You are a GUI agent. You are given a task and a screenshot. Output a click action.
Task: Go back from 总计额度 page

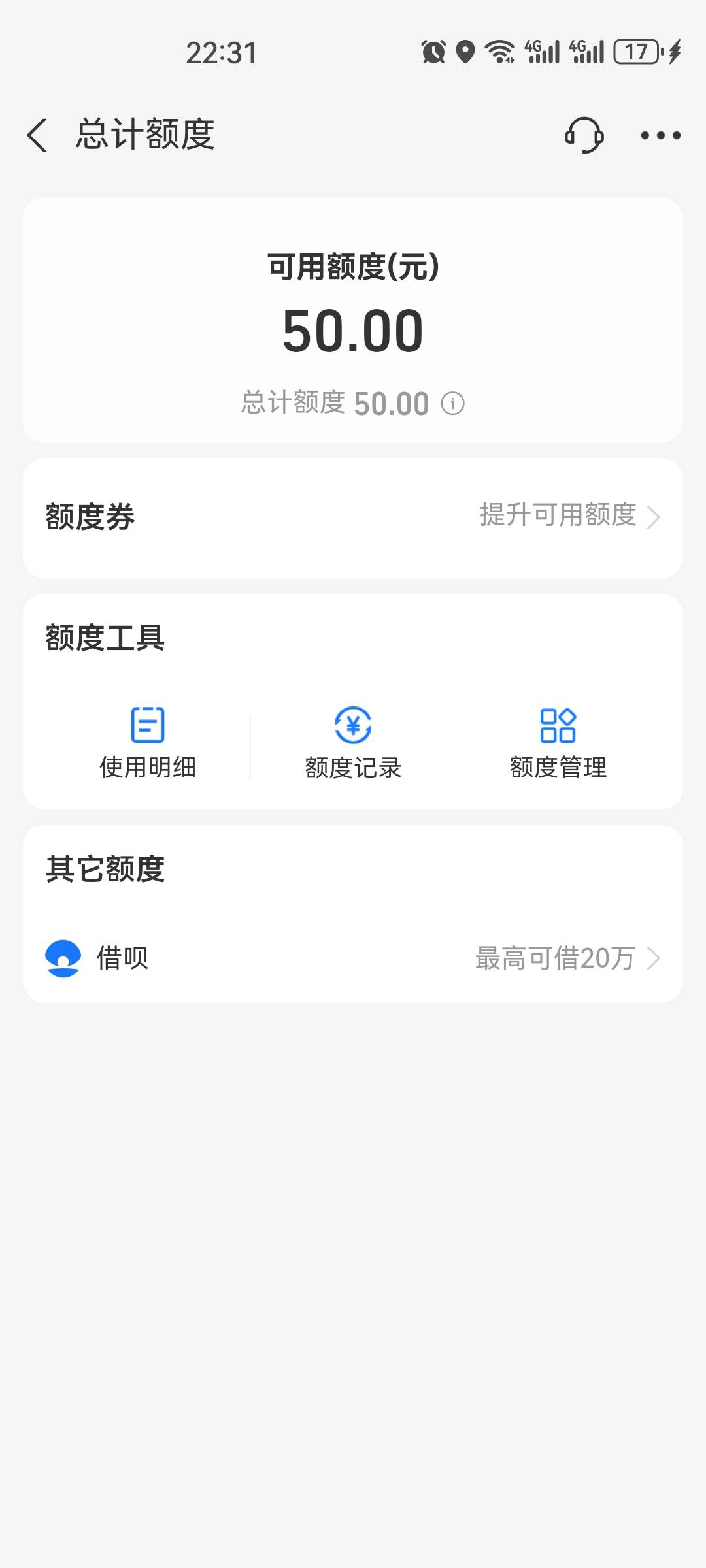[38, 135]
